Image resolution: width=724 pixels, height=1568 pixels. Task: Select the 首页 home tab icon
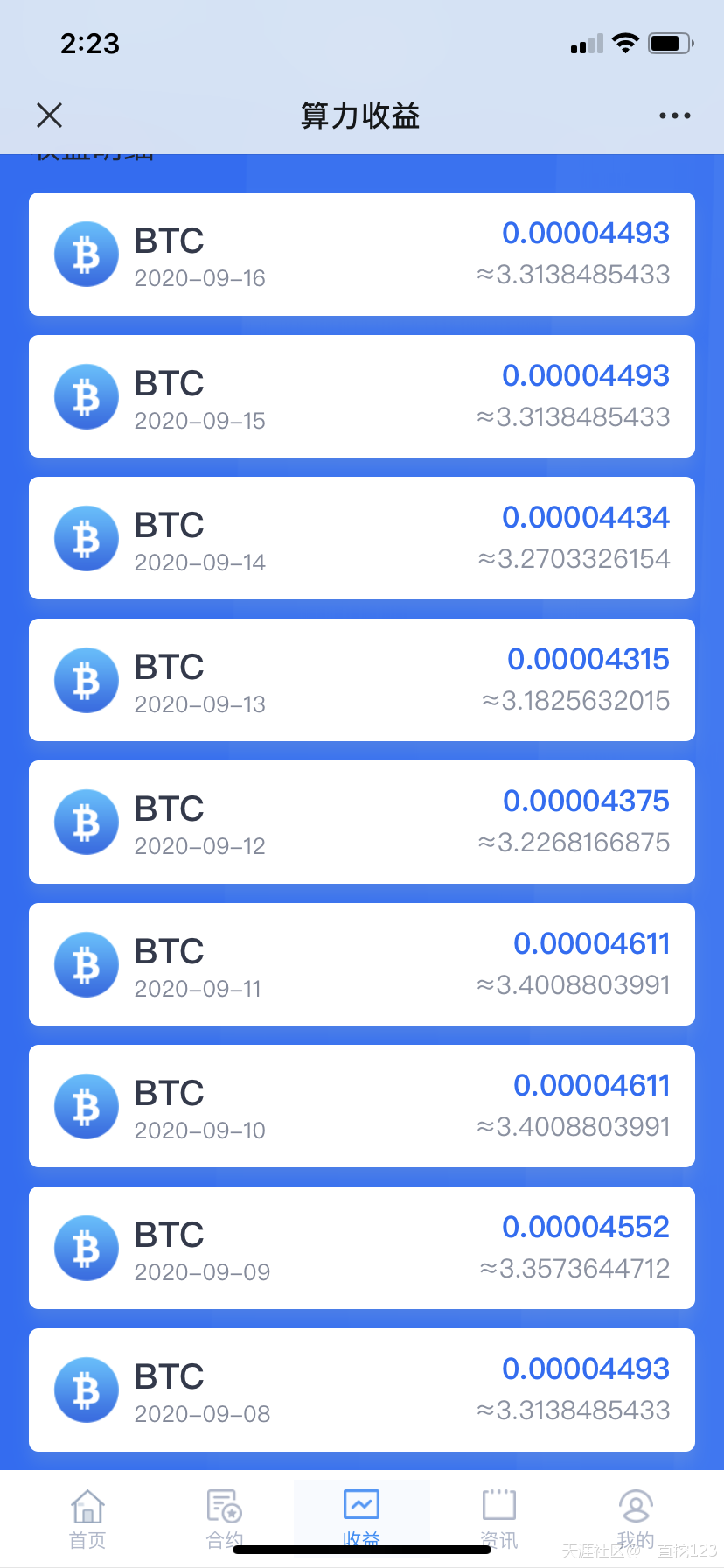(87, 1507)
